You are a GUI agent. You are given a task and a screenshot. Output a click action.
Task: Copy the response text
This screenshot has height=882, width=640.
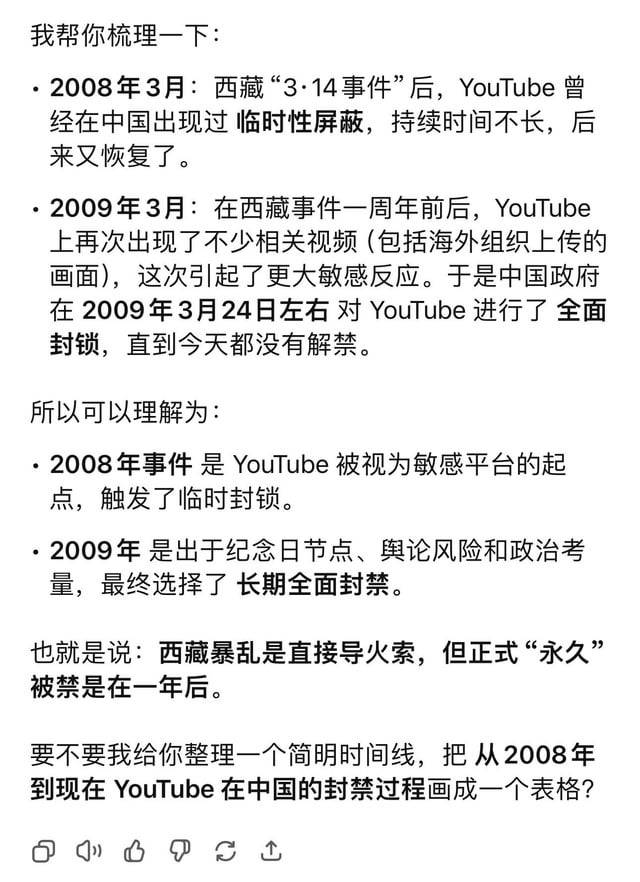pos(44,851)
